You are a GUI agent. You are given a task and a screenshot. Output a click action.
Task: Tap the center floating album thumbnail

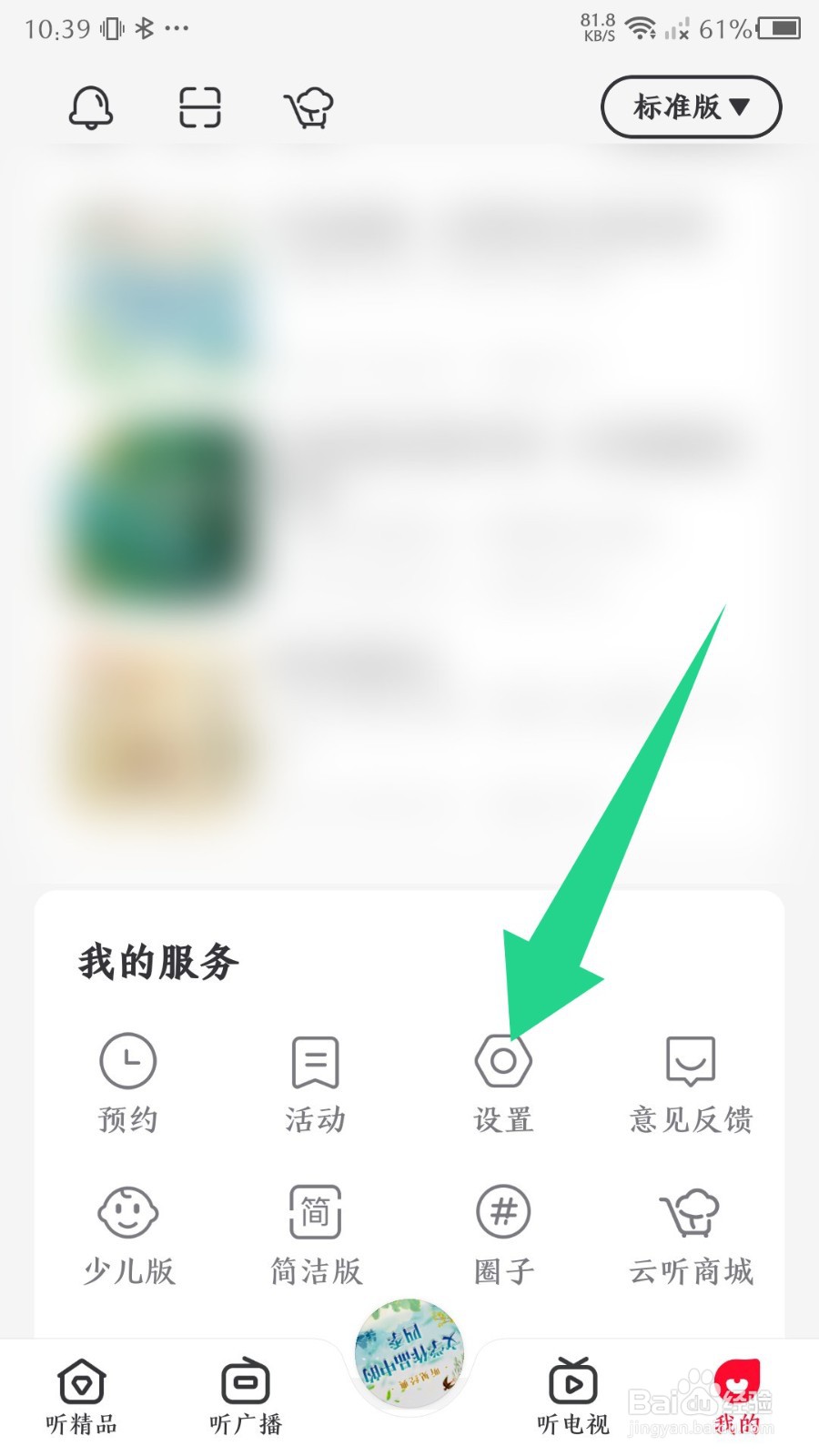(409, 1356)
